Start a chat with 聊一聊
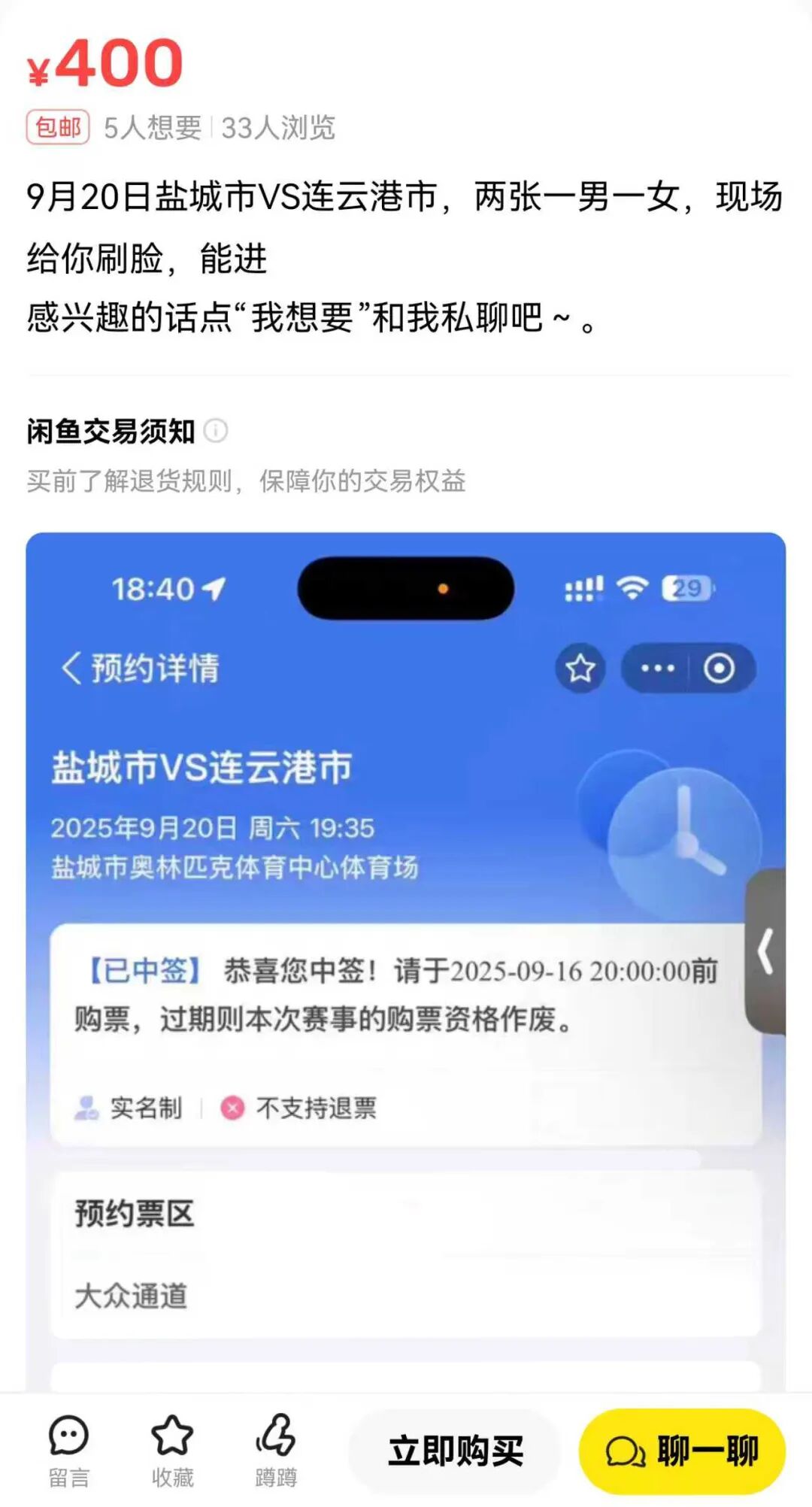812x1507 pixels. tap(682, 1451)
